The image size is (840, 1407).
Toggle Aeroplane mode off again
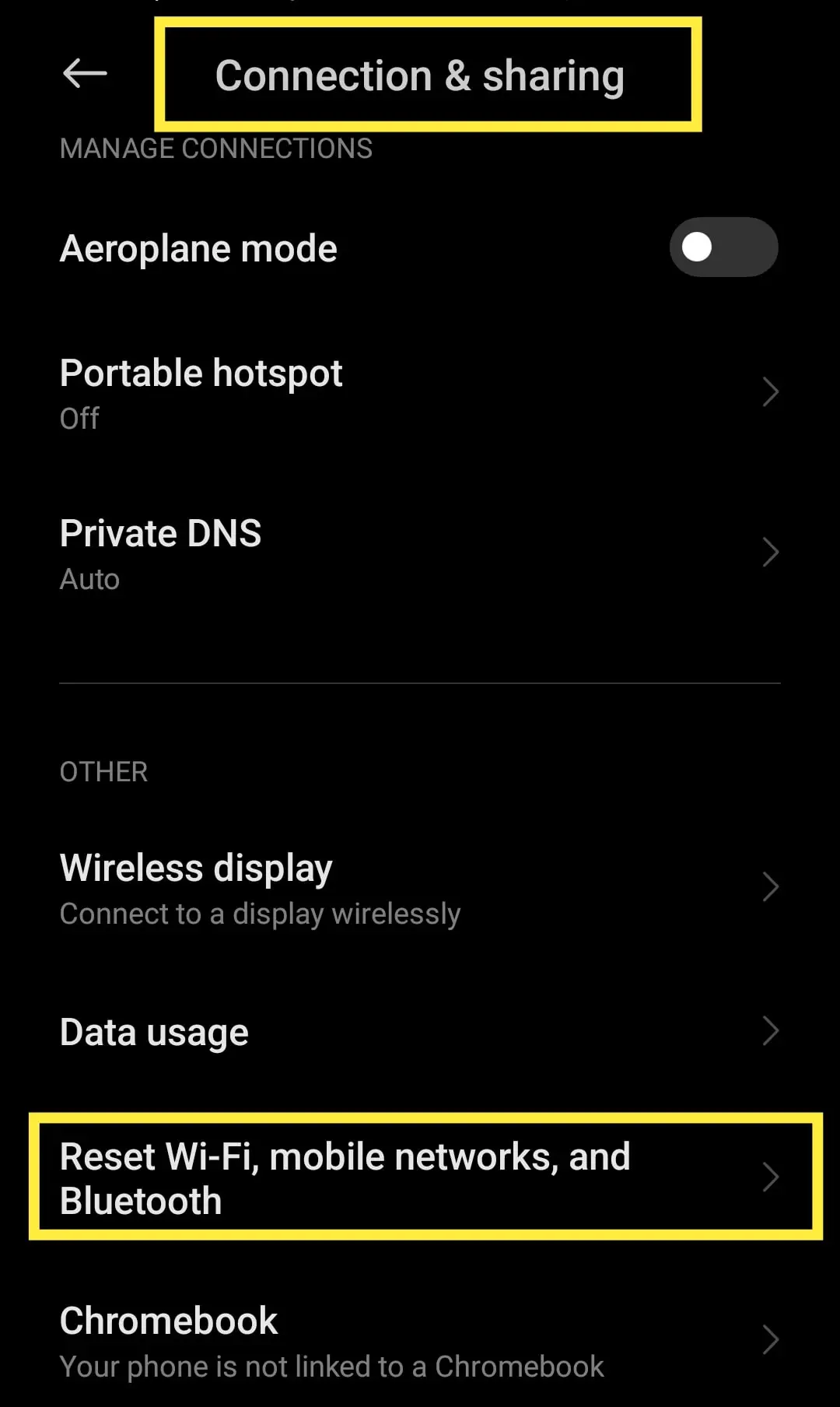pyautogui.click(x=723, y=247)
